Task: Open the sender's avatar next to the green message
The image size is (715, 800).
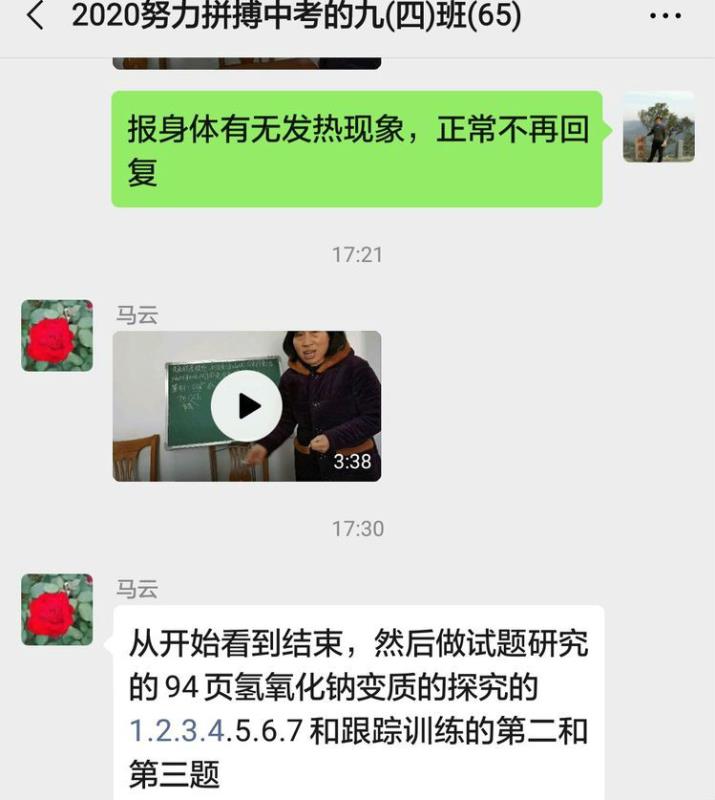Action: tap(658, 127)
